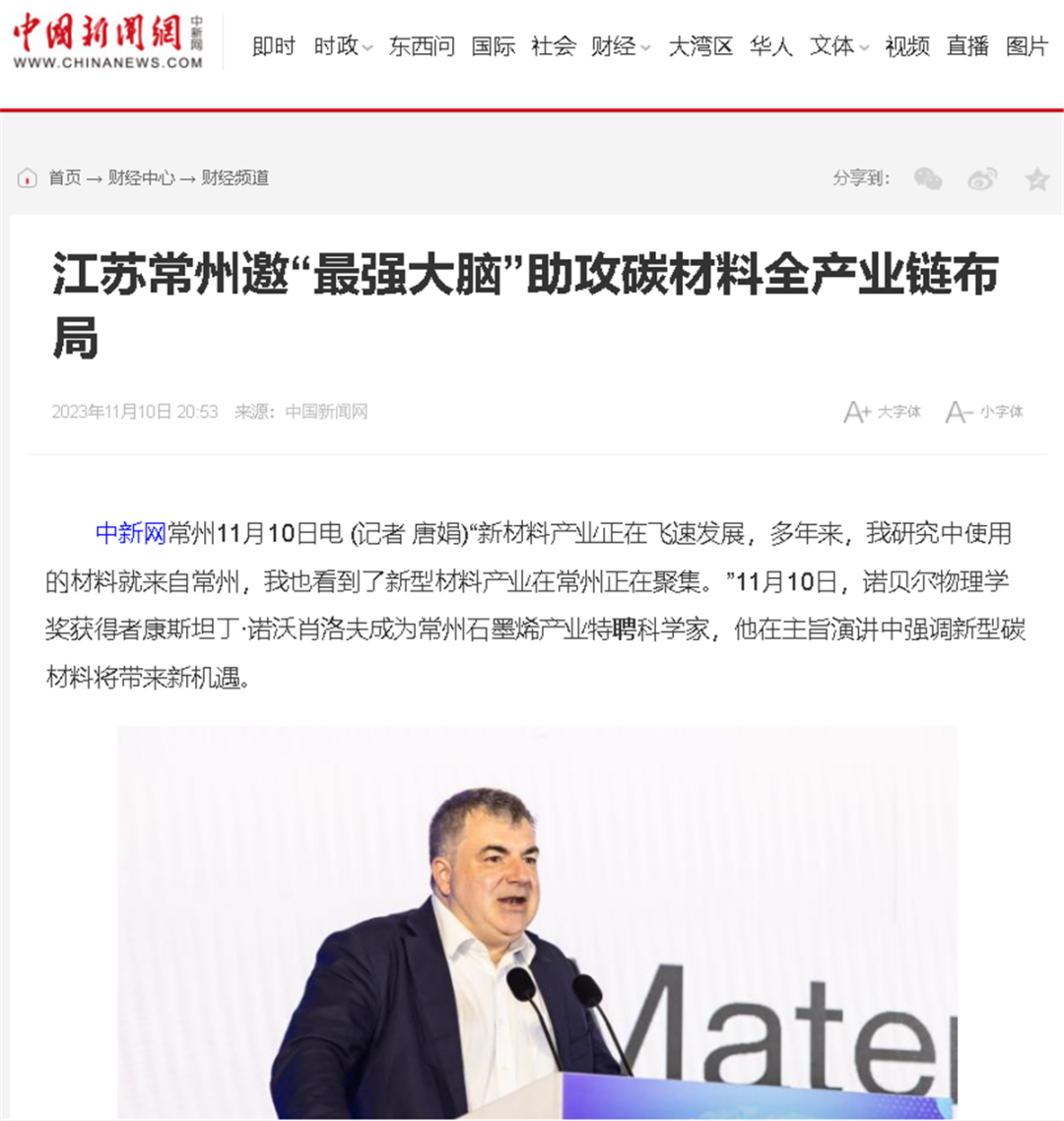
Task: Expand the 财经 navigation dropdown
Action: point(616,45)
